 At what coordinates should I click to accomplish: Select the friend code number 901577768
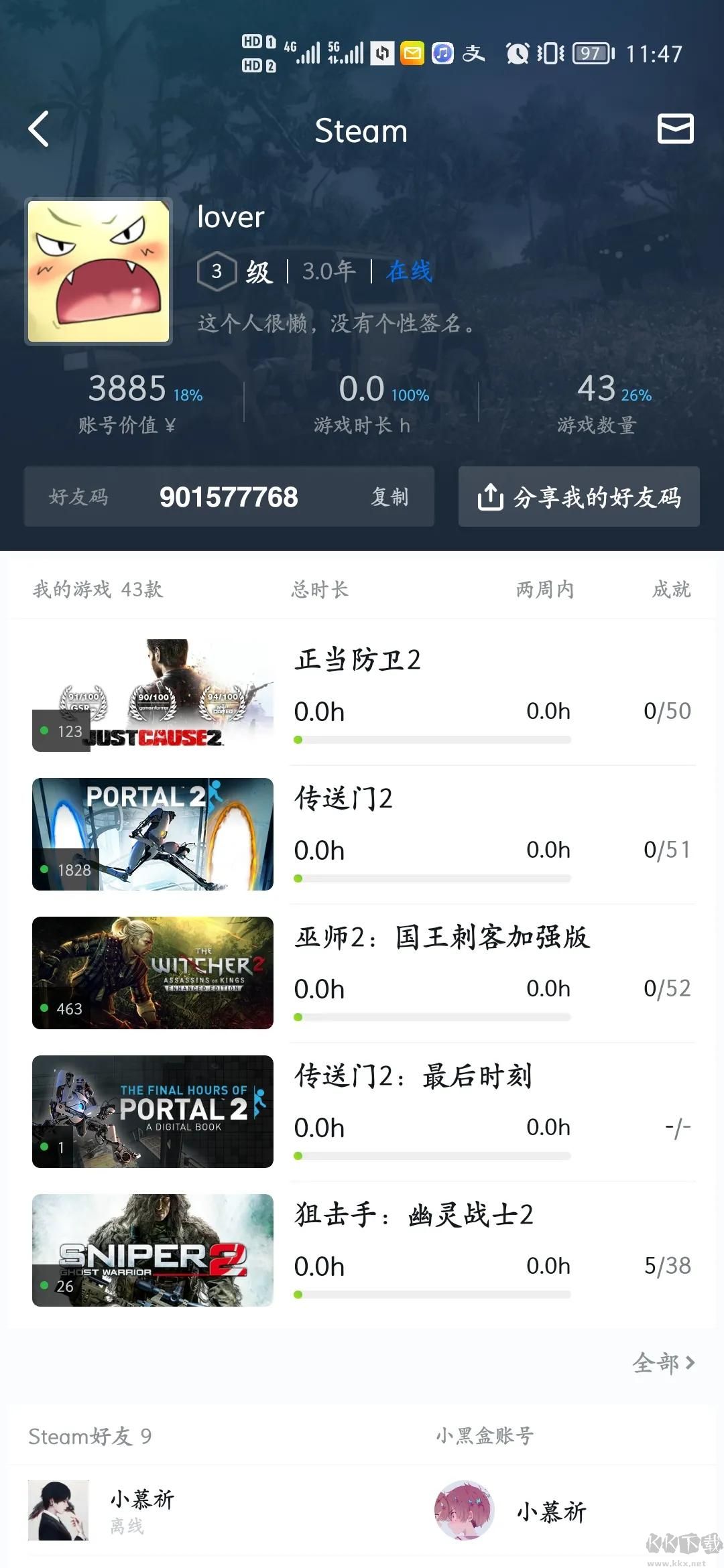230,496
